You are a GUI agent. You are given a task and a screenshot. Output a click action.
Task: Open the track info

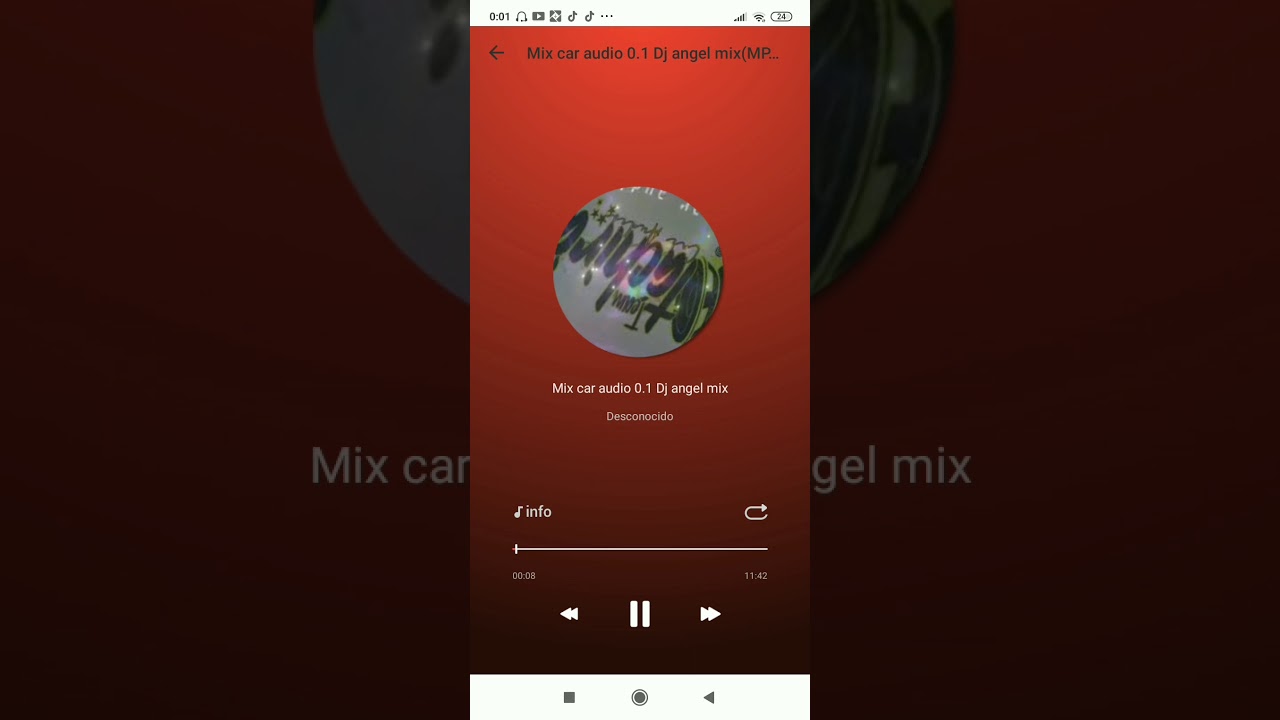pyautogui.click(x=532, y=512)
